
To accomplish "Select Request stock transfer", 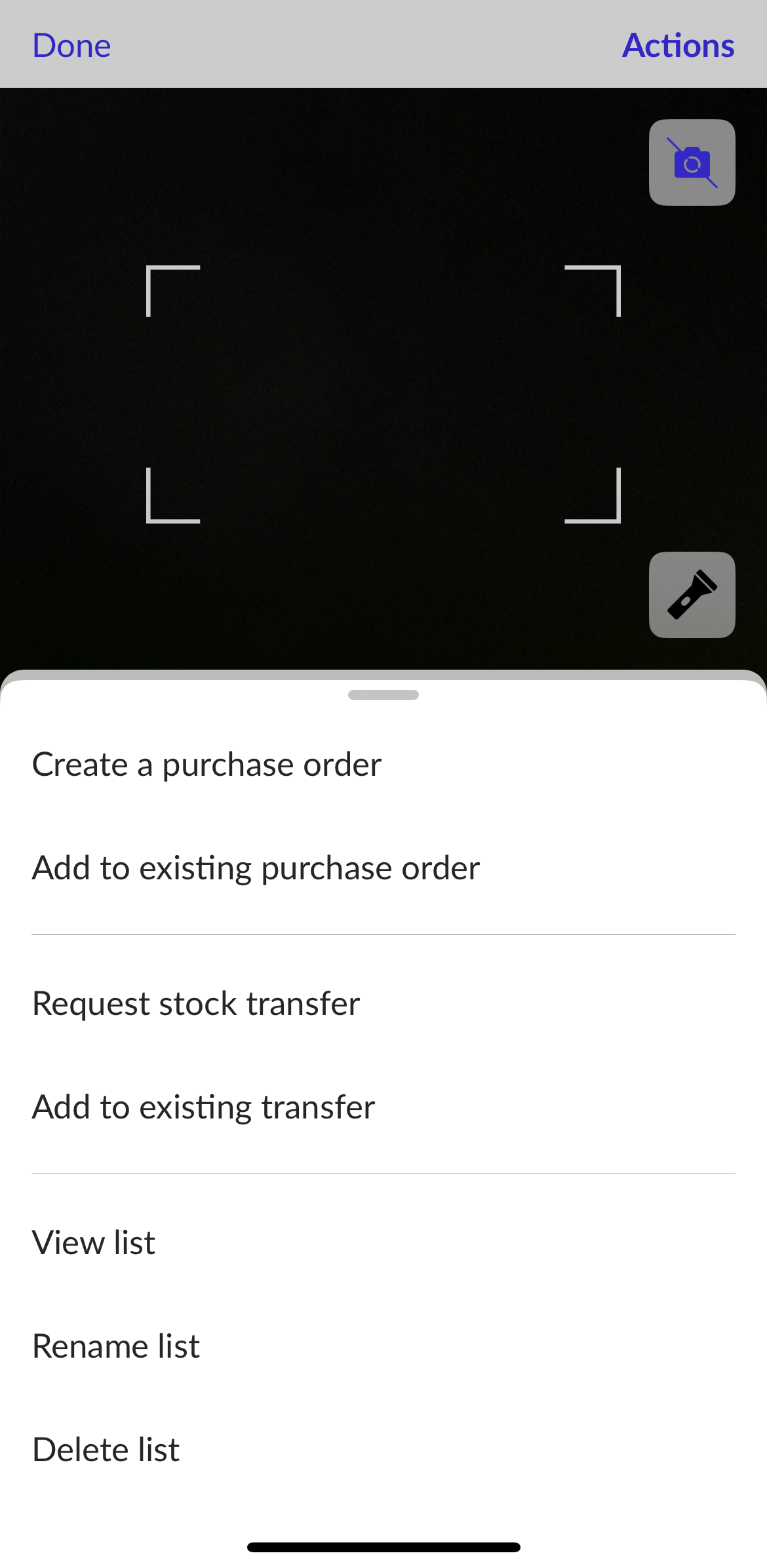I will 196,1003.
